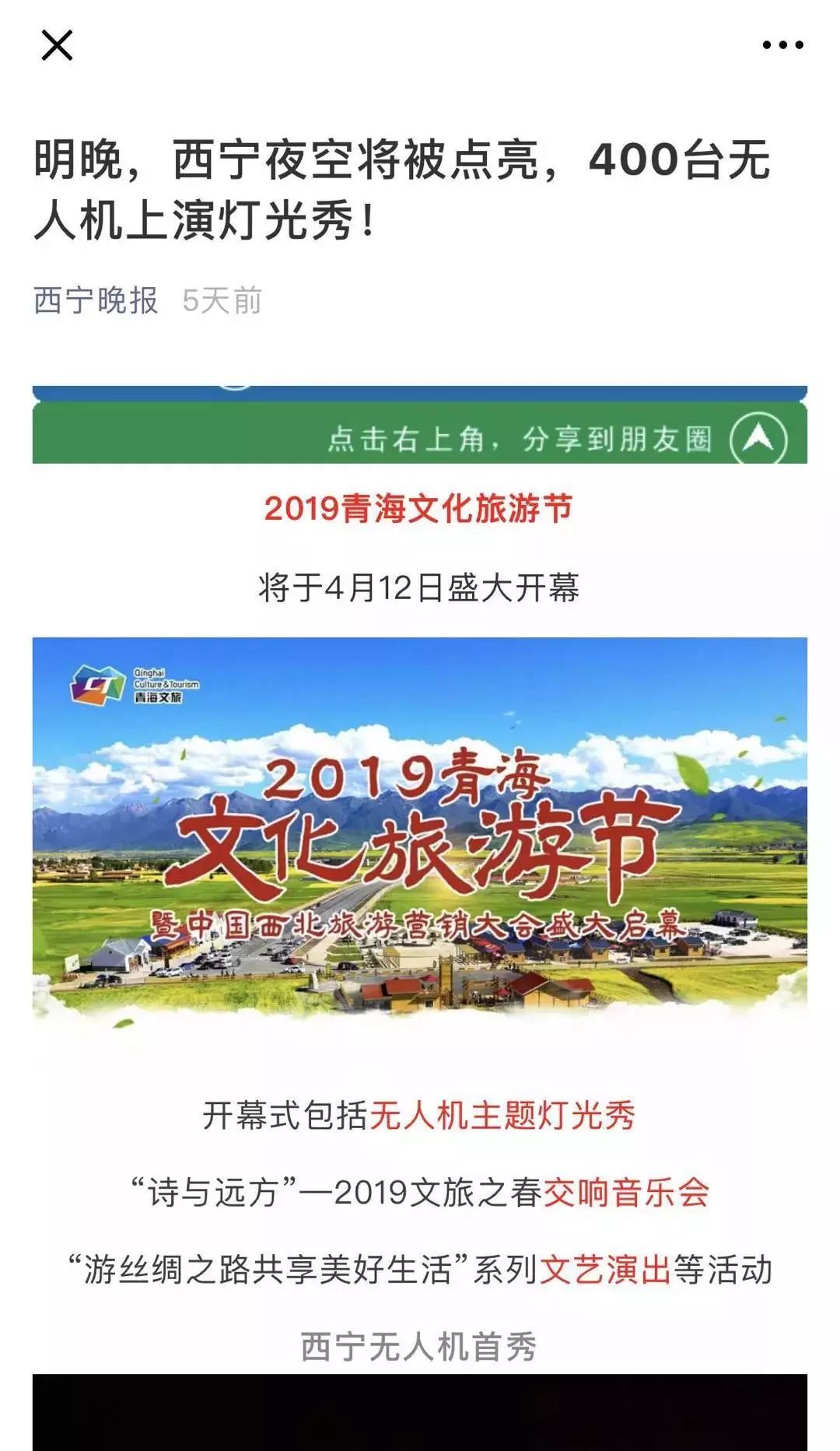Open the three-dot overflow menu
This screenshot has height=1451, width=840.
782,45
